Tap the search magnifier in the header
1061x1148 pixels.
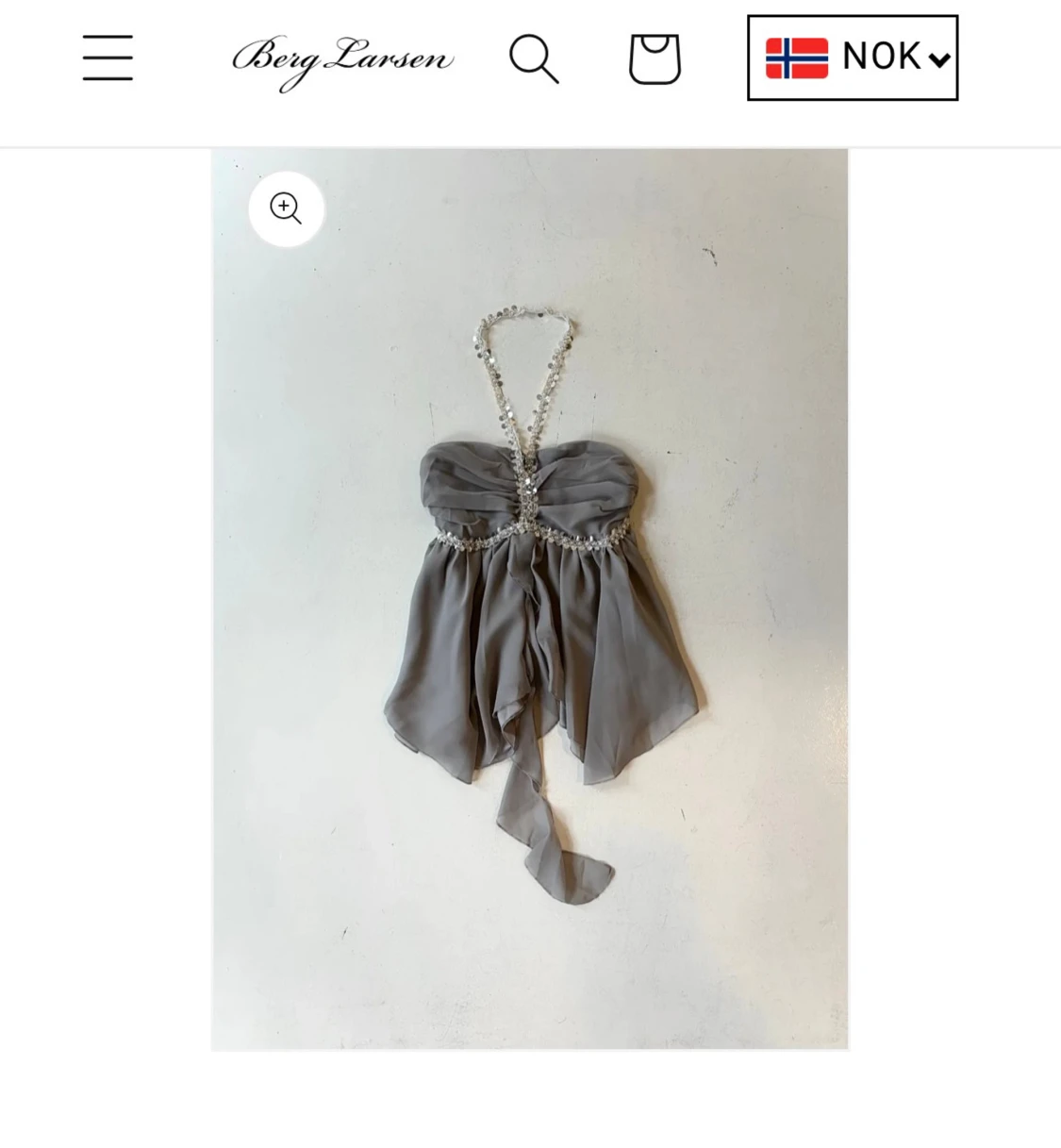click(x=534, y=57)
